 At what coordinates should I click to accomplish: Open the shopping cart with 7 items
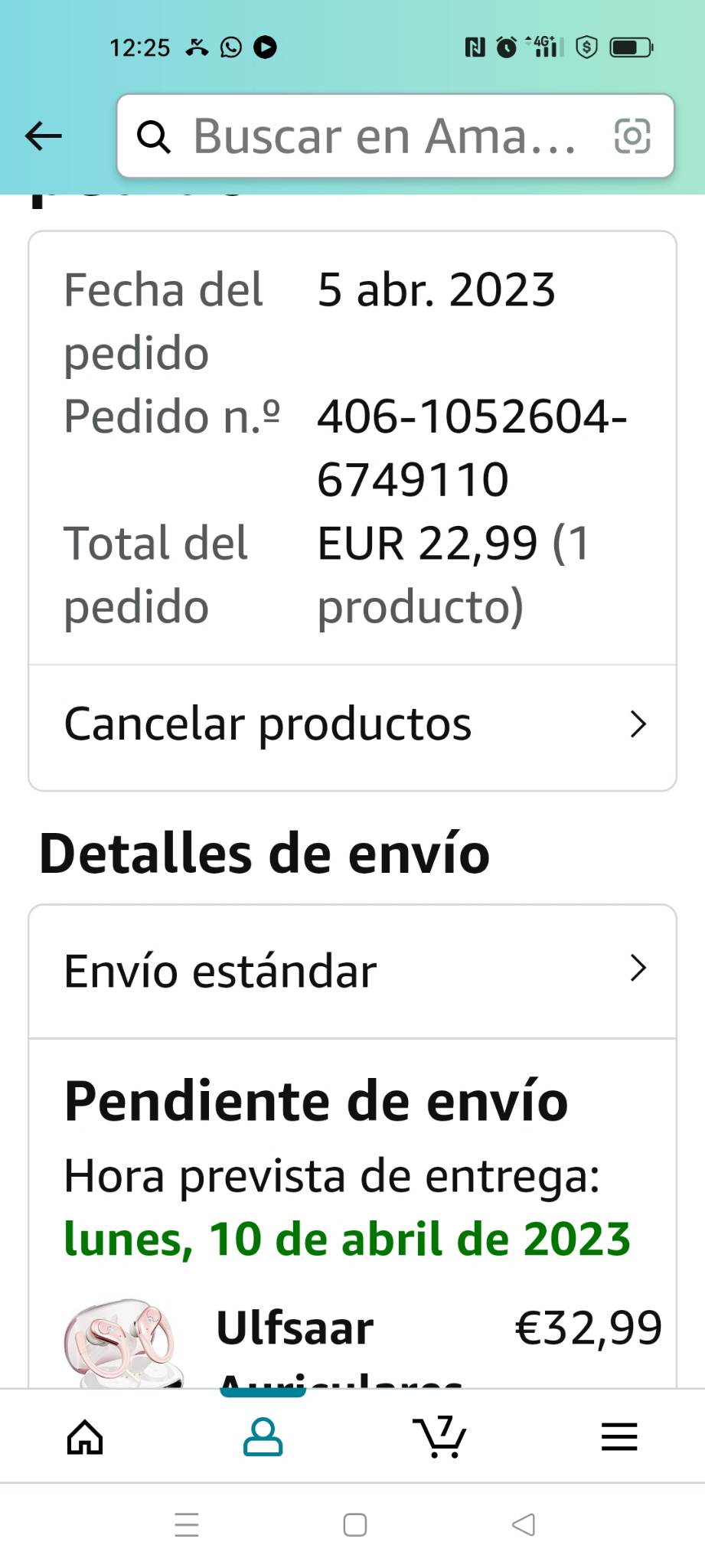[x=439, y=1436]
